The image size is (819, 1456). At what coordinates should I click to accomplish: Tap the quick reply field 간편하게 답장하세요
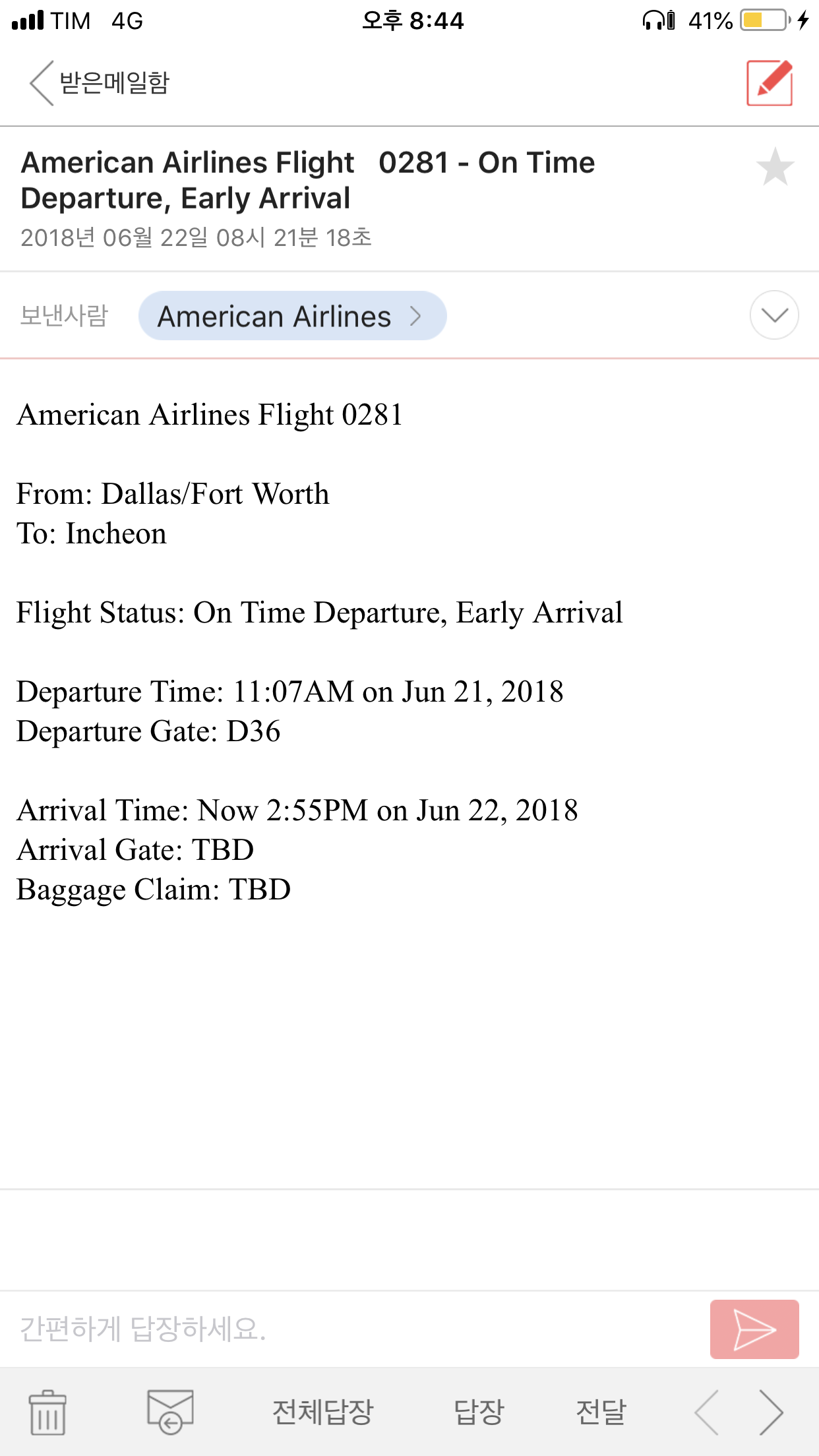pos(356,1329)
